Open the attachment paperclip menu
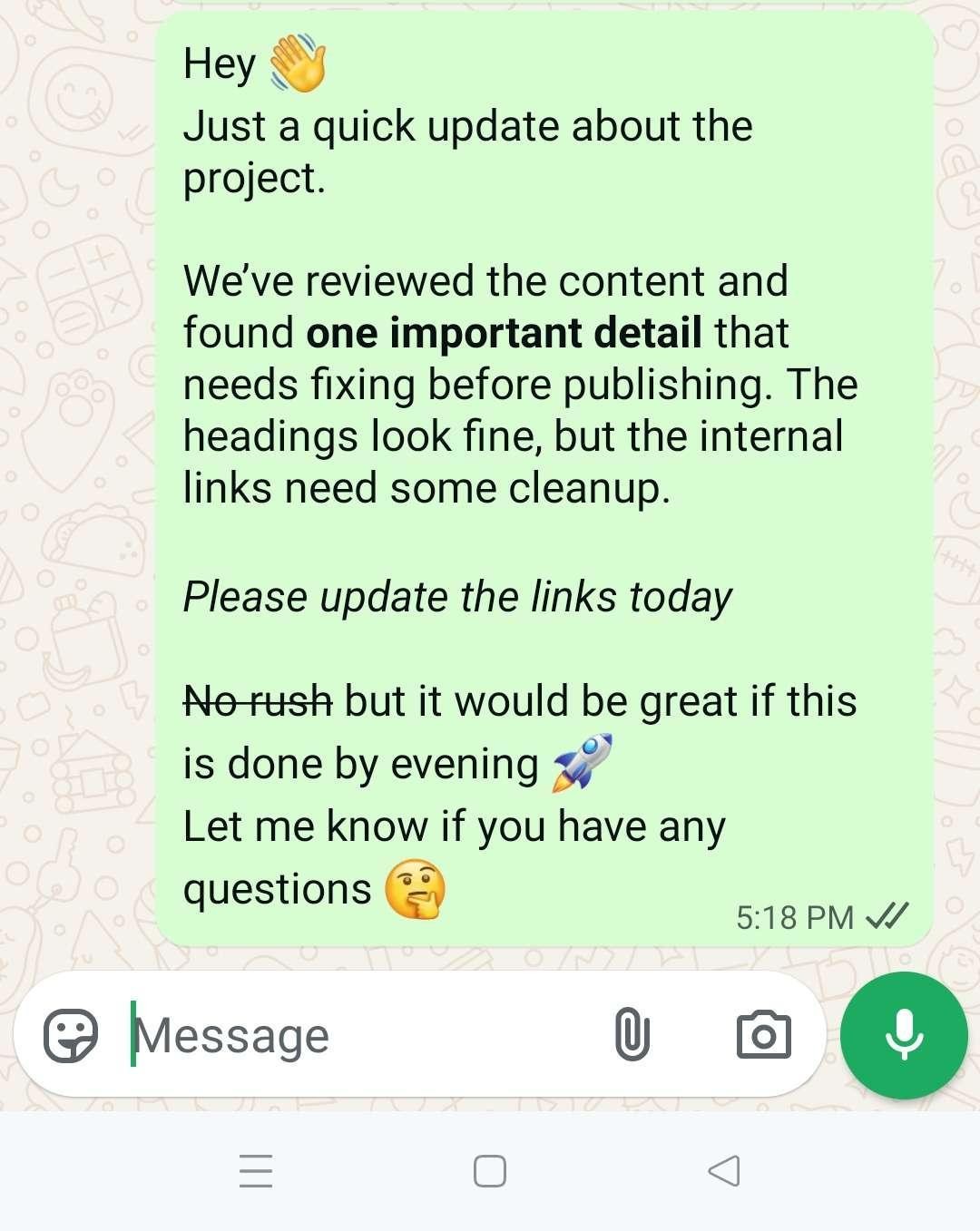This screenshot has height=1231, width=980. tap(632, 1035)
